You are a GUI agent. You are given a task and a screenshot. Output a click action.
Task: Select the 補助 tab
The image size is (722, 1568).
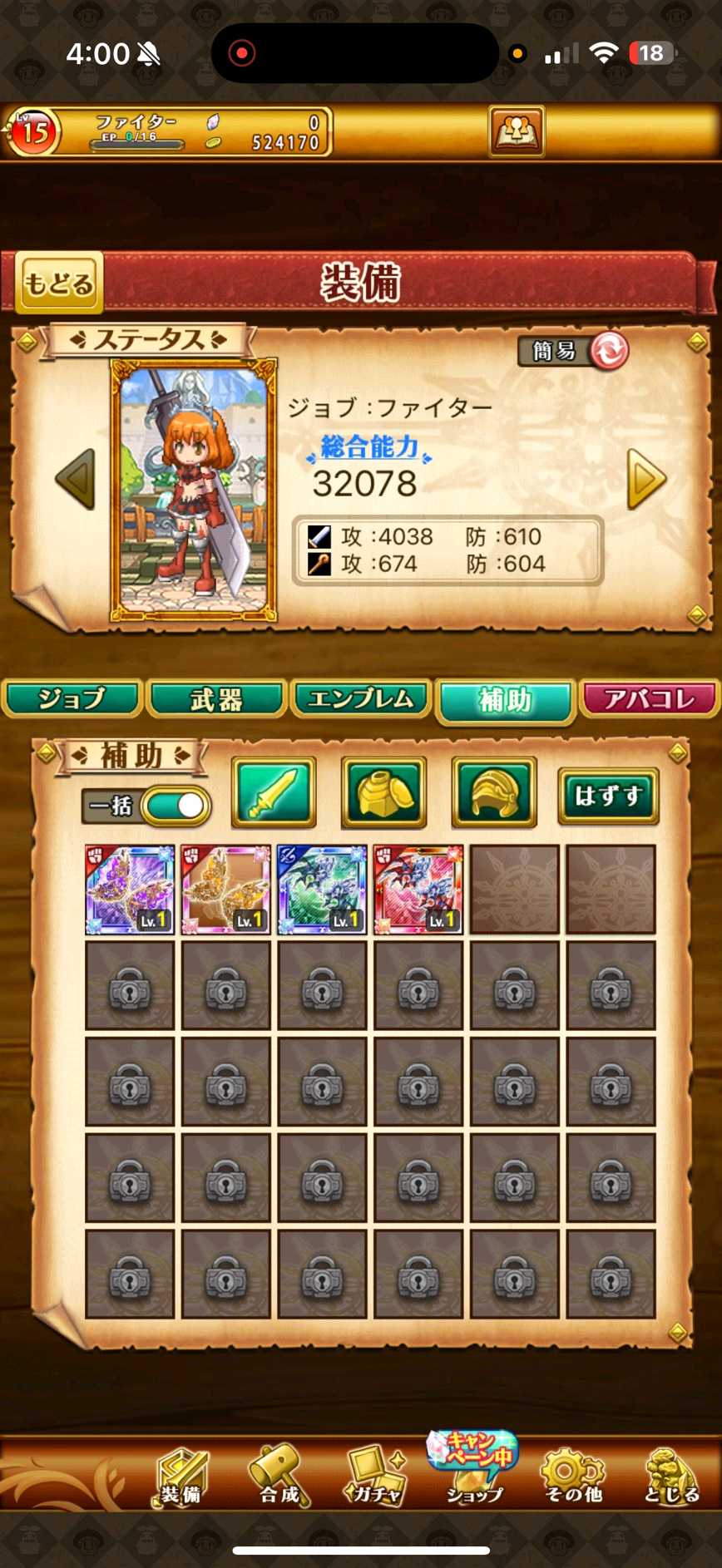click(505, 700)
